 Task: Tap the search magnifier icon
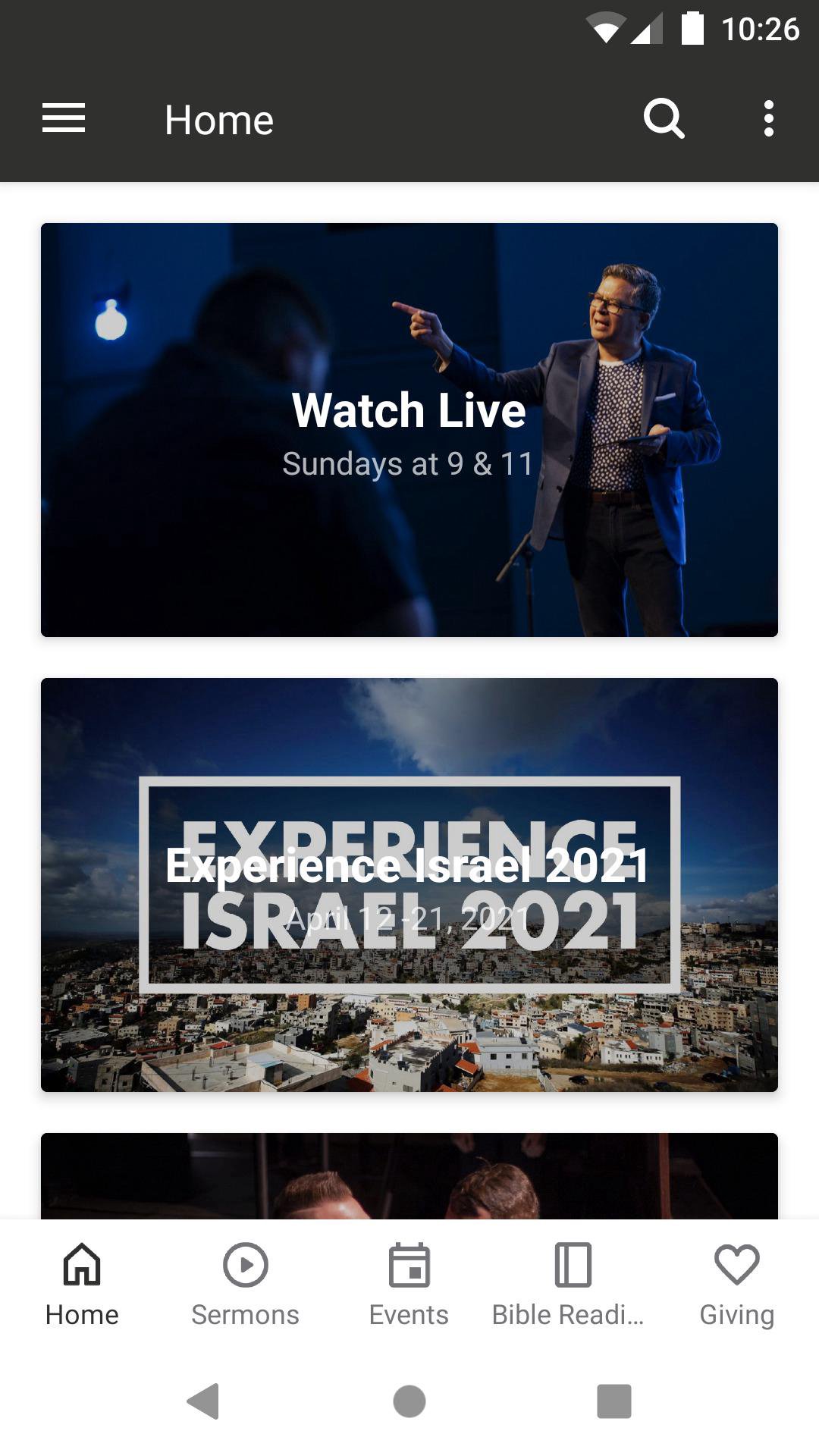[664, 119]
